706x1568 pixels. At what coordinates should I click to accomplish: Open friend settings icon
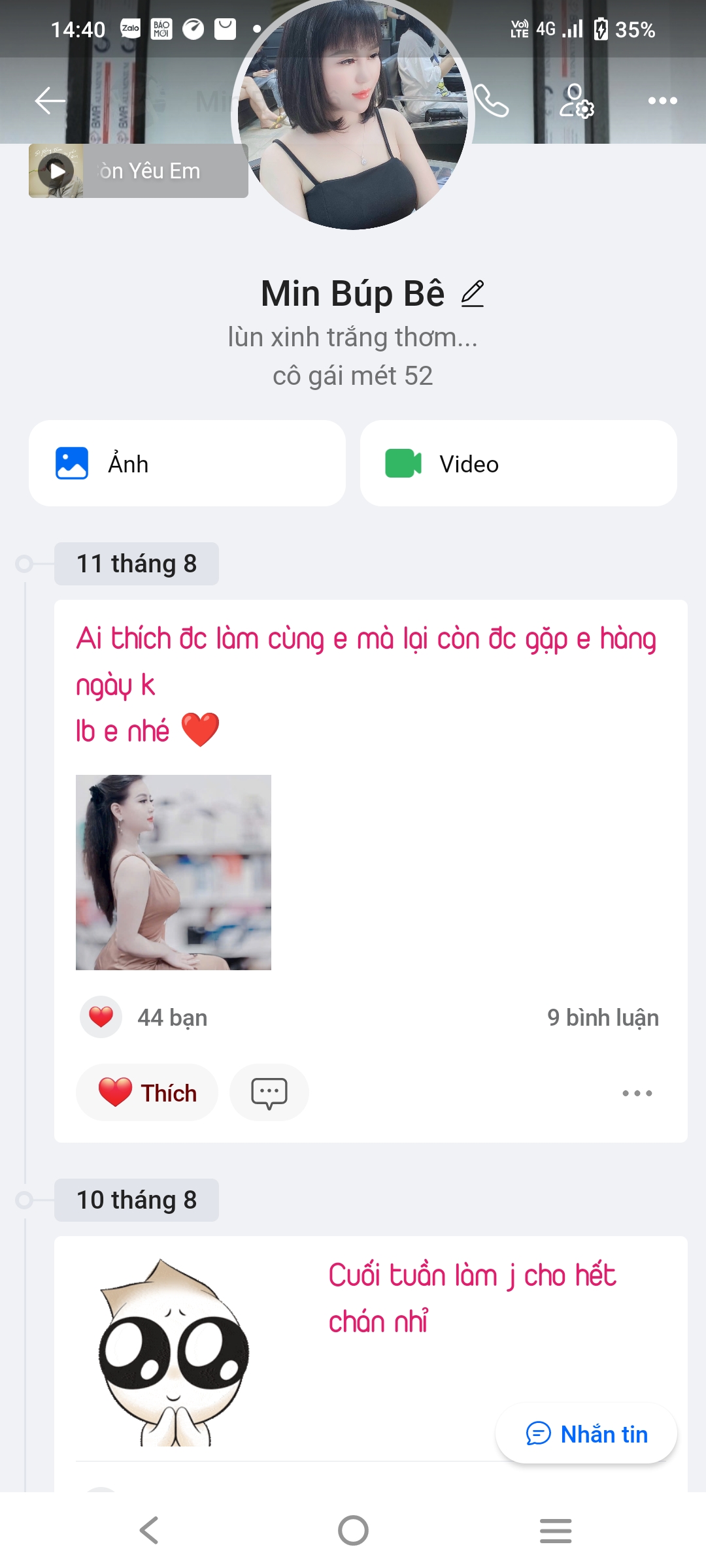577,101
